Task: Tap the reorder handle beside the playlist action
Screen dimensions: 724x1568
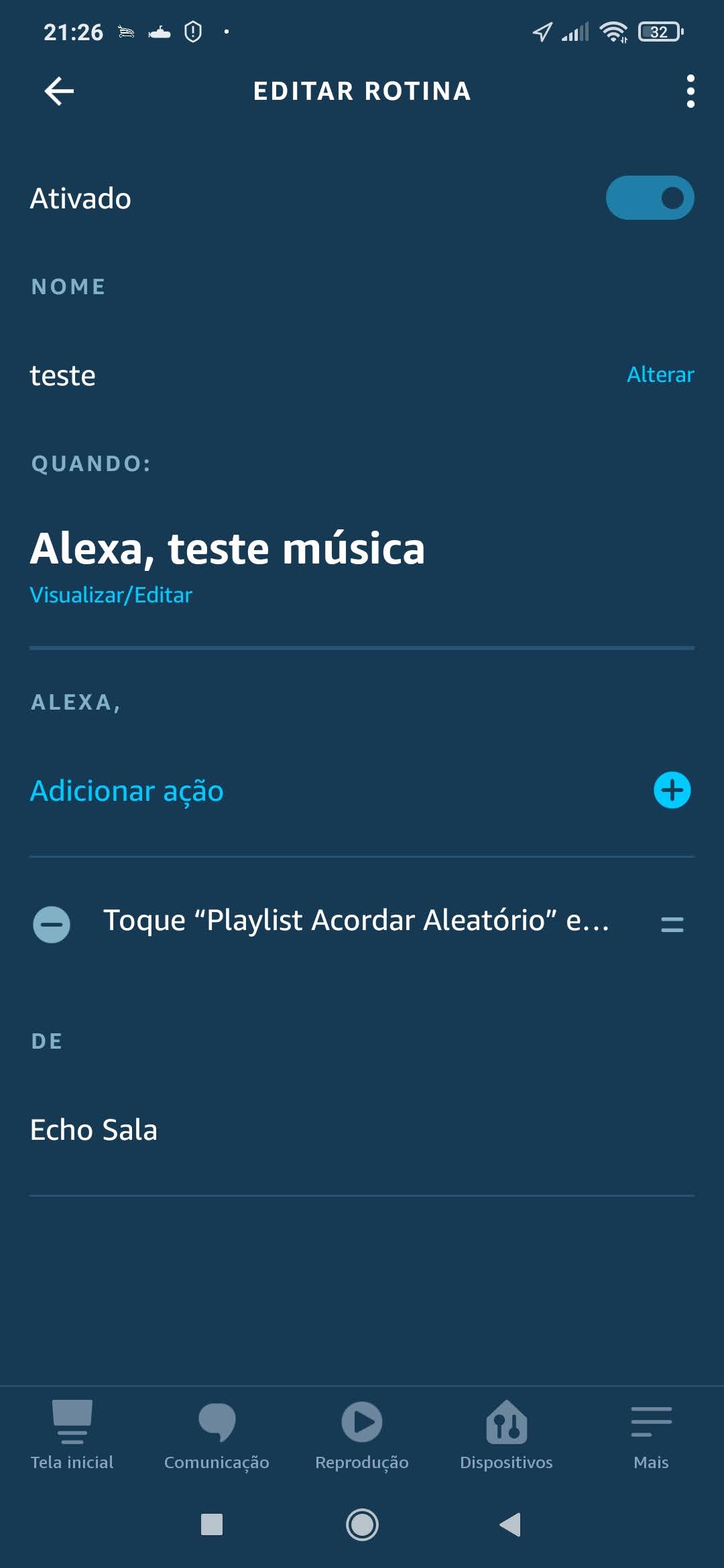Action: click(x=672, y=925)
